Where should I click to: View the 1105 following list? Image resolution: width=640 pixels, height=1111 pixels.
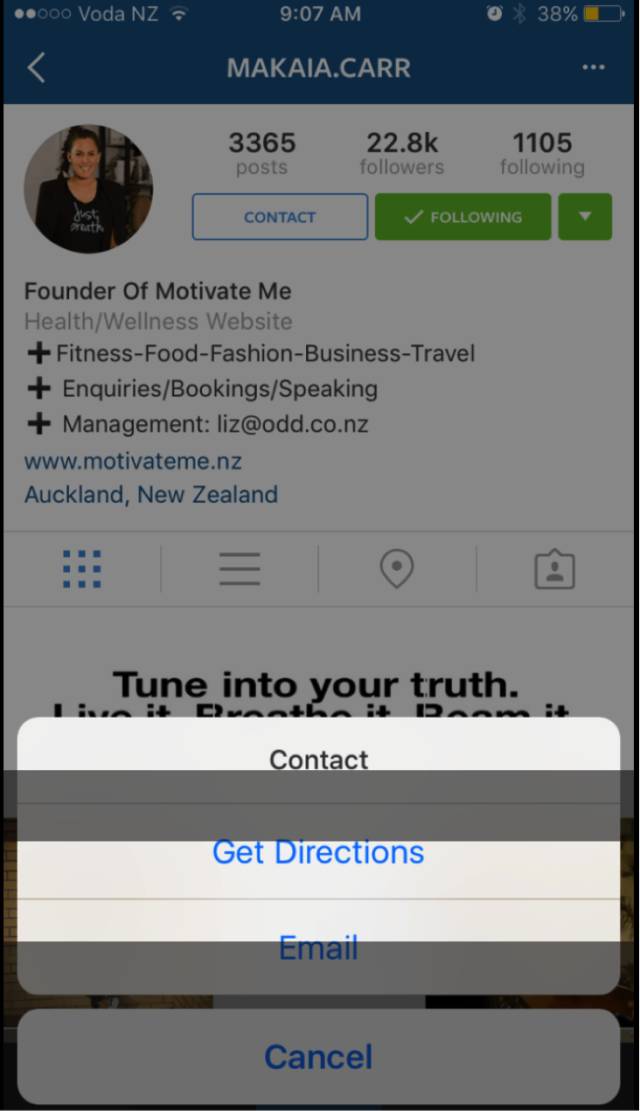click(542, 152)
